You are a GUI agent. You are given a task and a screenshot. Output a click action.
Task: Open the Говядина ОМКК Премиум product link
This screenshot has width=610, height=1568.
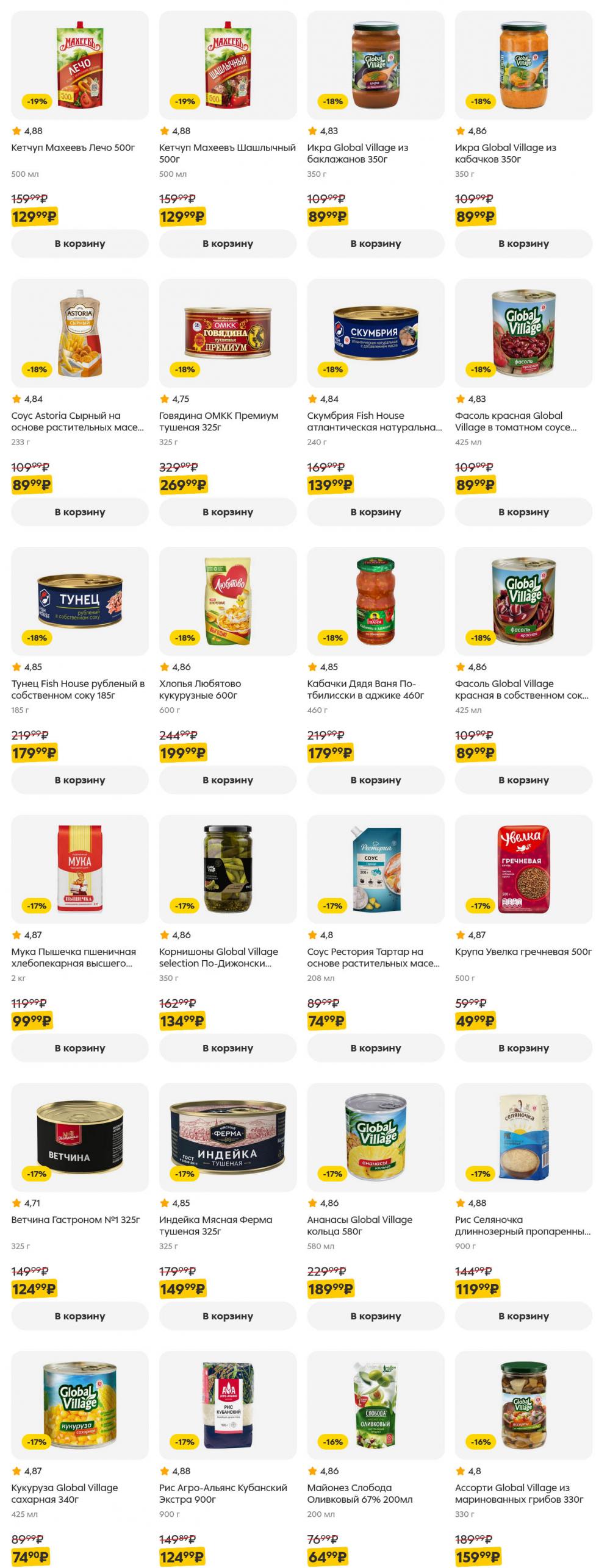(x=220, y=420)
